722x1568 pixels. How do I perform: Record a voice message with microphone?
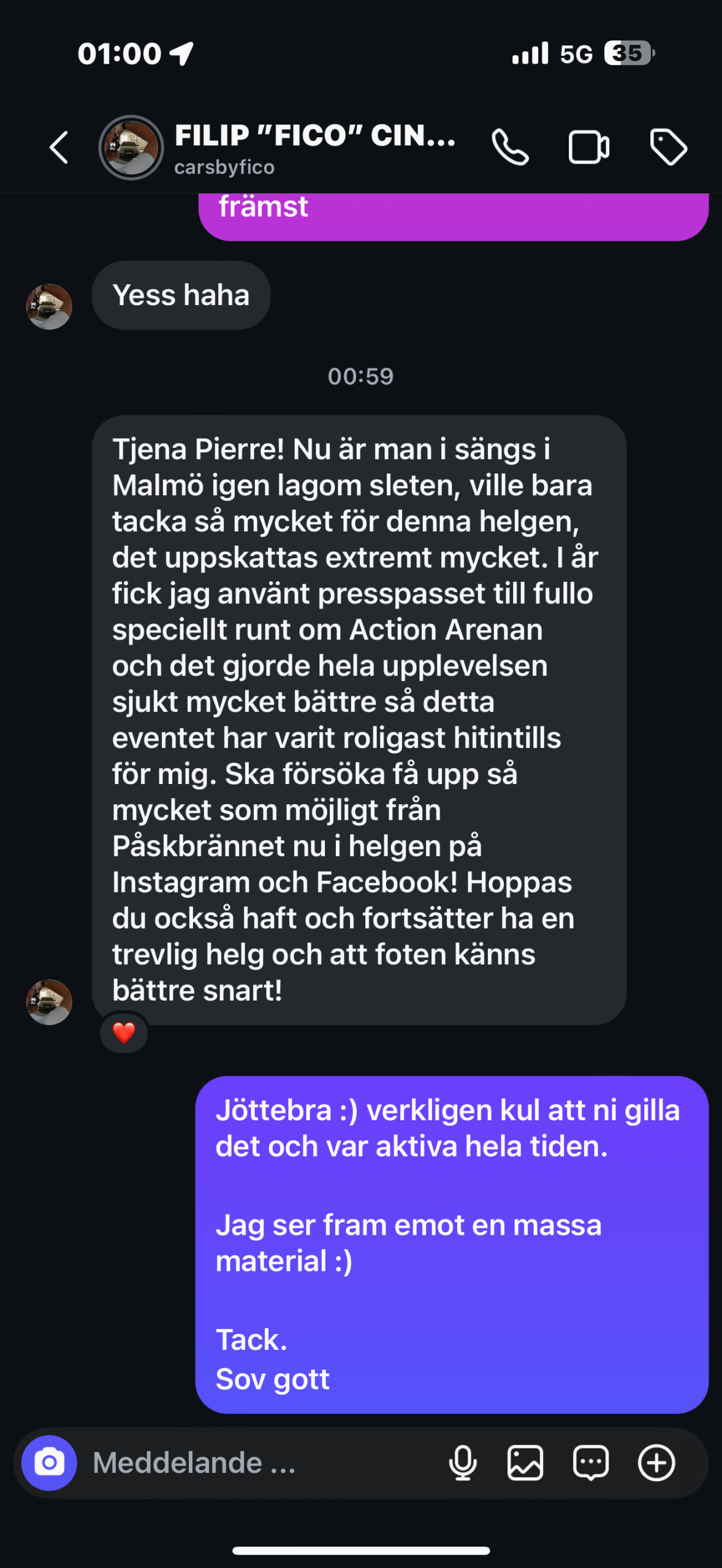tap(463, 1463)
